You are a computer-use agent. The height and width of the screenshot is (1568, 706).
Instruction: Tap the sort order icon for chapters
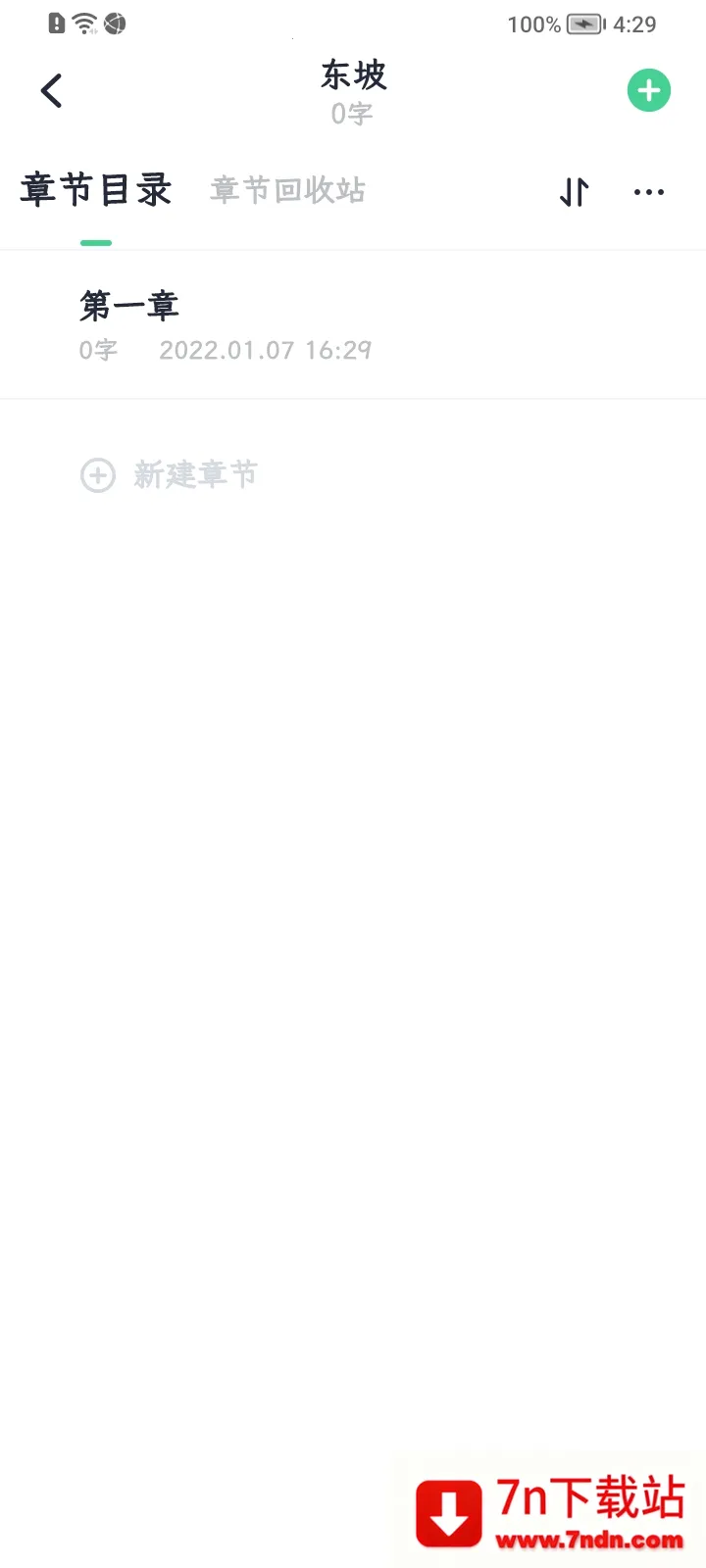click(575, 192)
